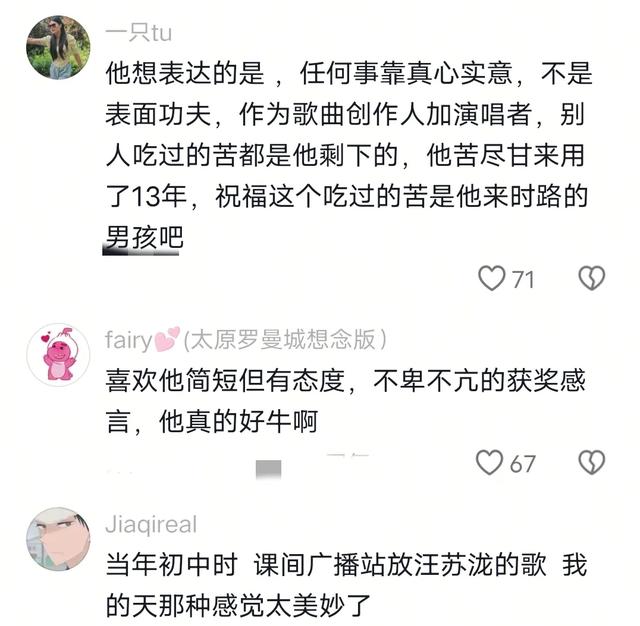Like the comment by 一只tu
640x626 pixels.
pos(491,278)
